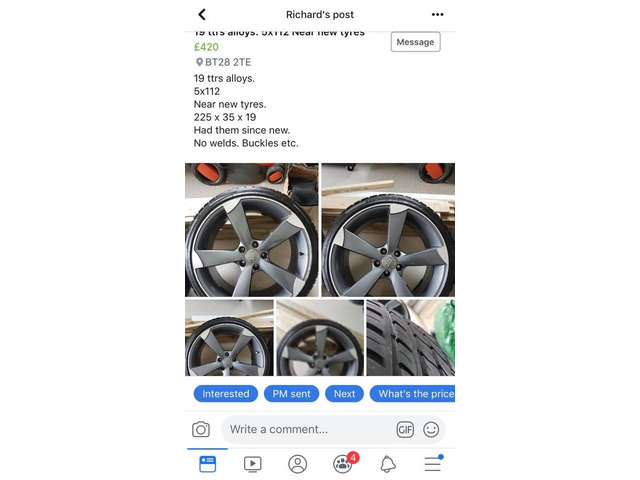Open the second large wheel photo
The height and width of the screenshot is (480, 640).
[388, 230]
